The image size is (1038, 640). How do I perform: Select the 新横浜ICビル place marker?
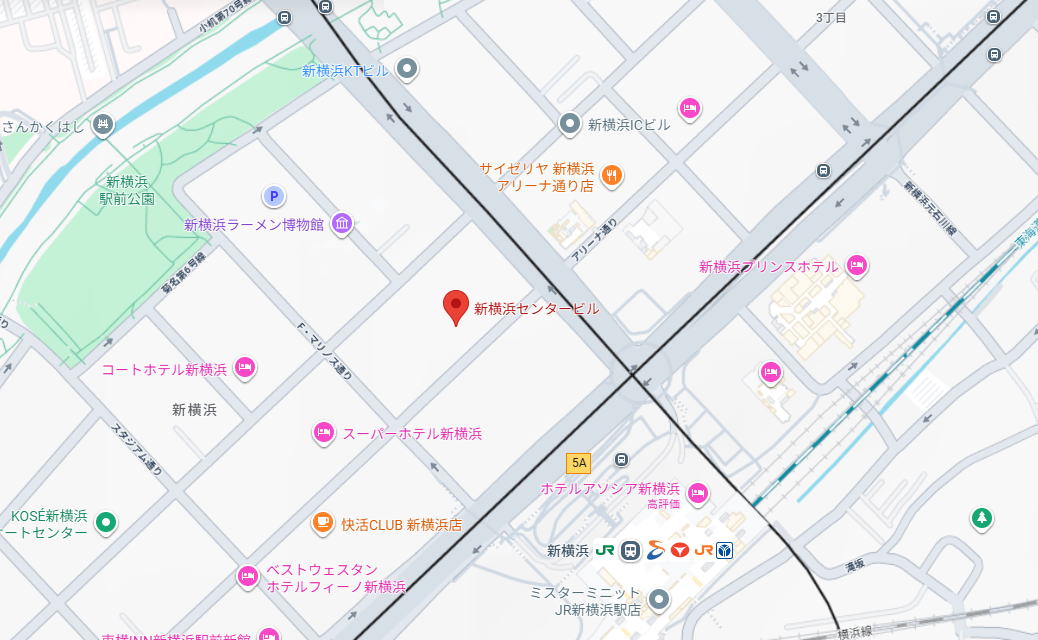pos(569,124)
